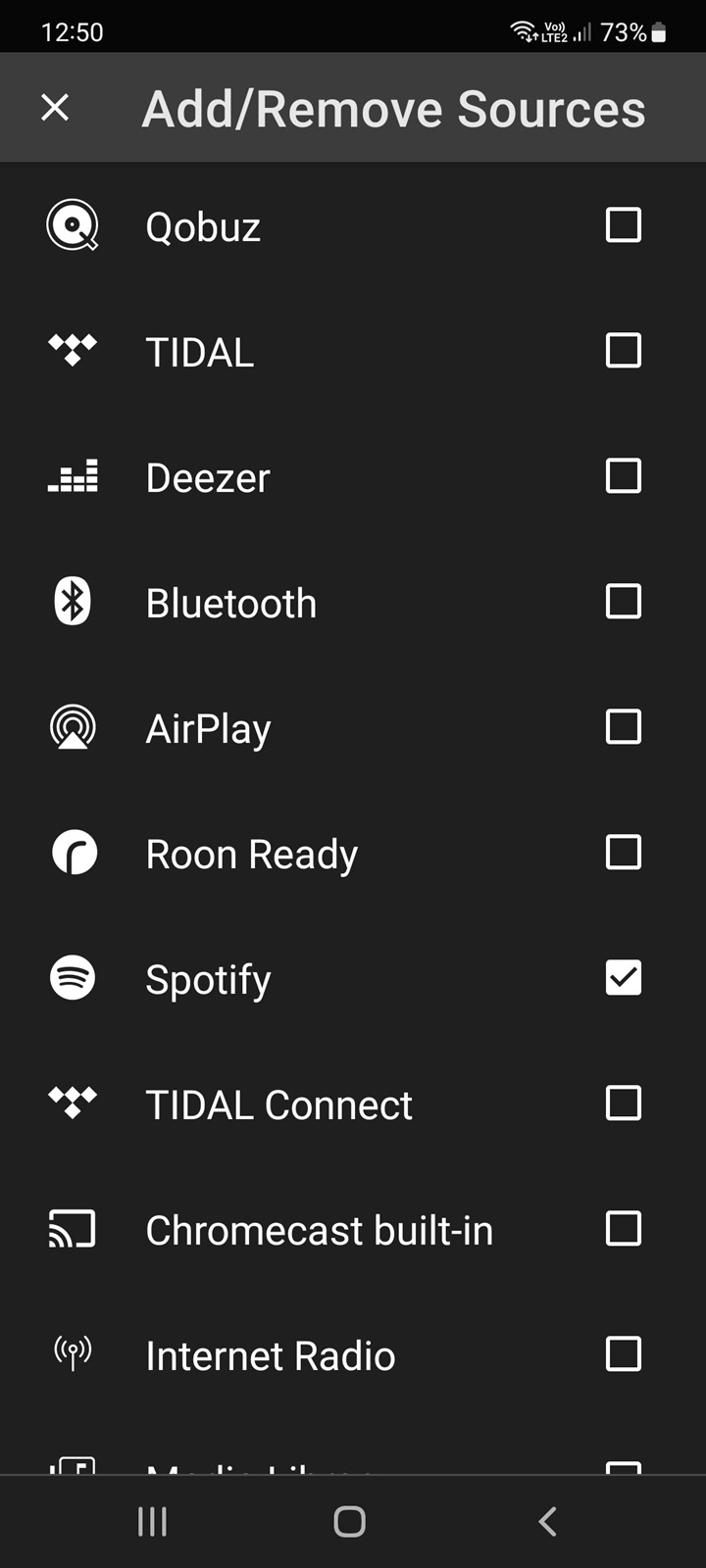Add Internet Radio as a source
Image resolution: width=706 pixels, height=1568 pixels.
click(624, 1354)
